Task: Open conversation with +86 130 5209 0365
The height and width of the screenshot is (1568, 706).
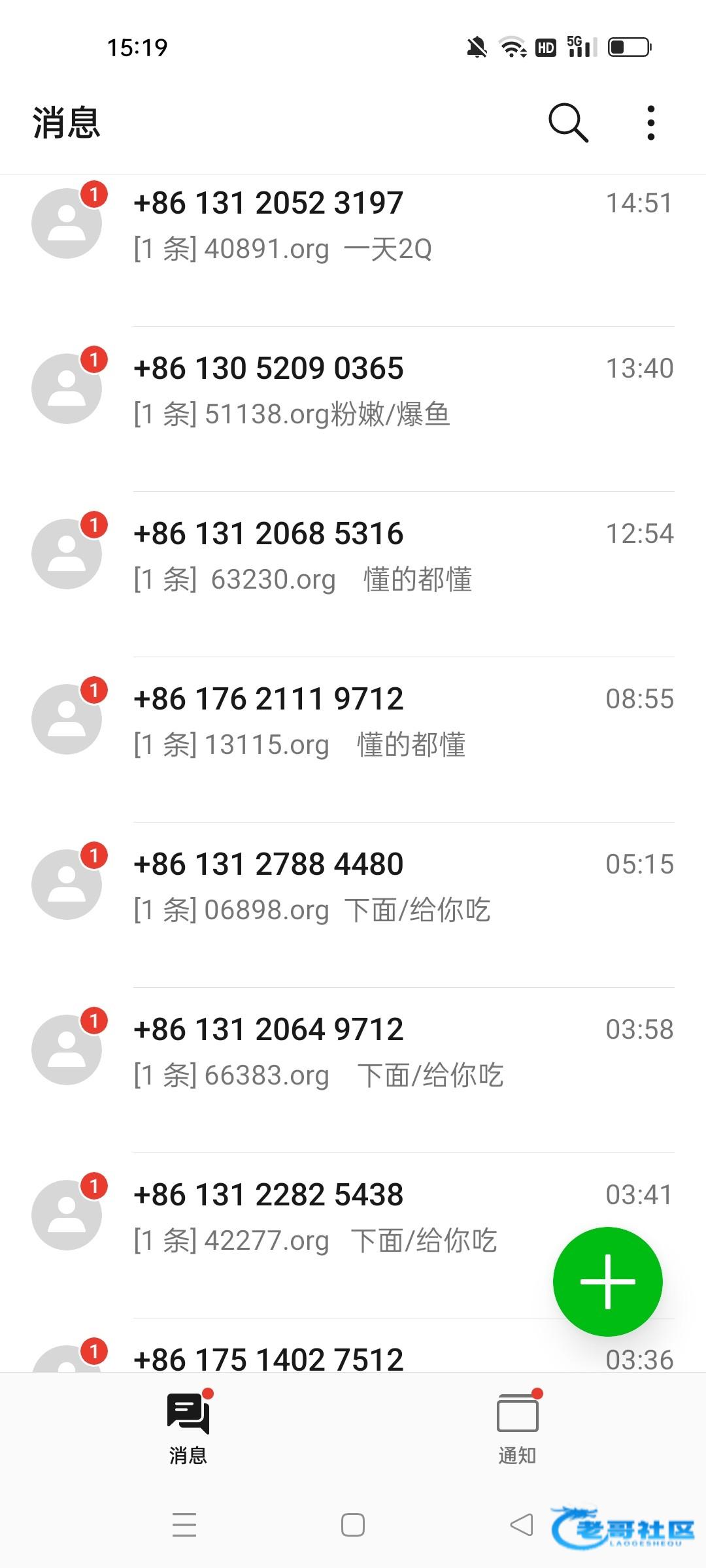Action: 353,391
